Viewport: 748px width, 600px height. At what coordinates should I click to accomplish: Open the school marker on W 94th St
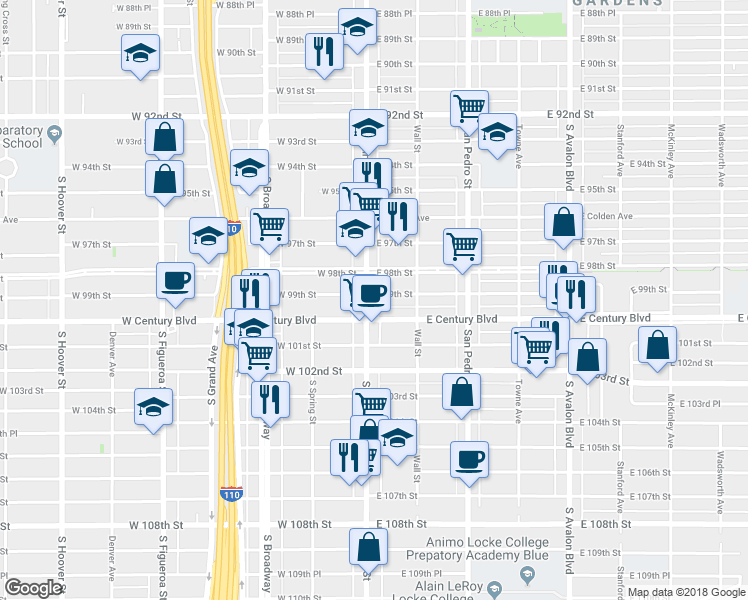250,169
